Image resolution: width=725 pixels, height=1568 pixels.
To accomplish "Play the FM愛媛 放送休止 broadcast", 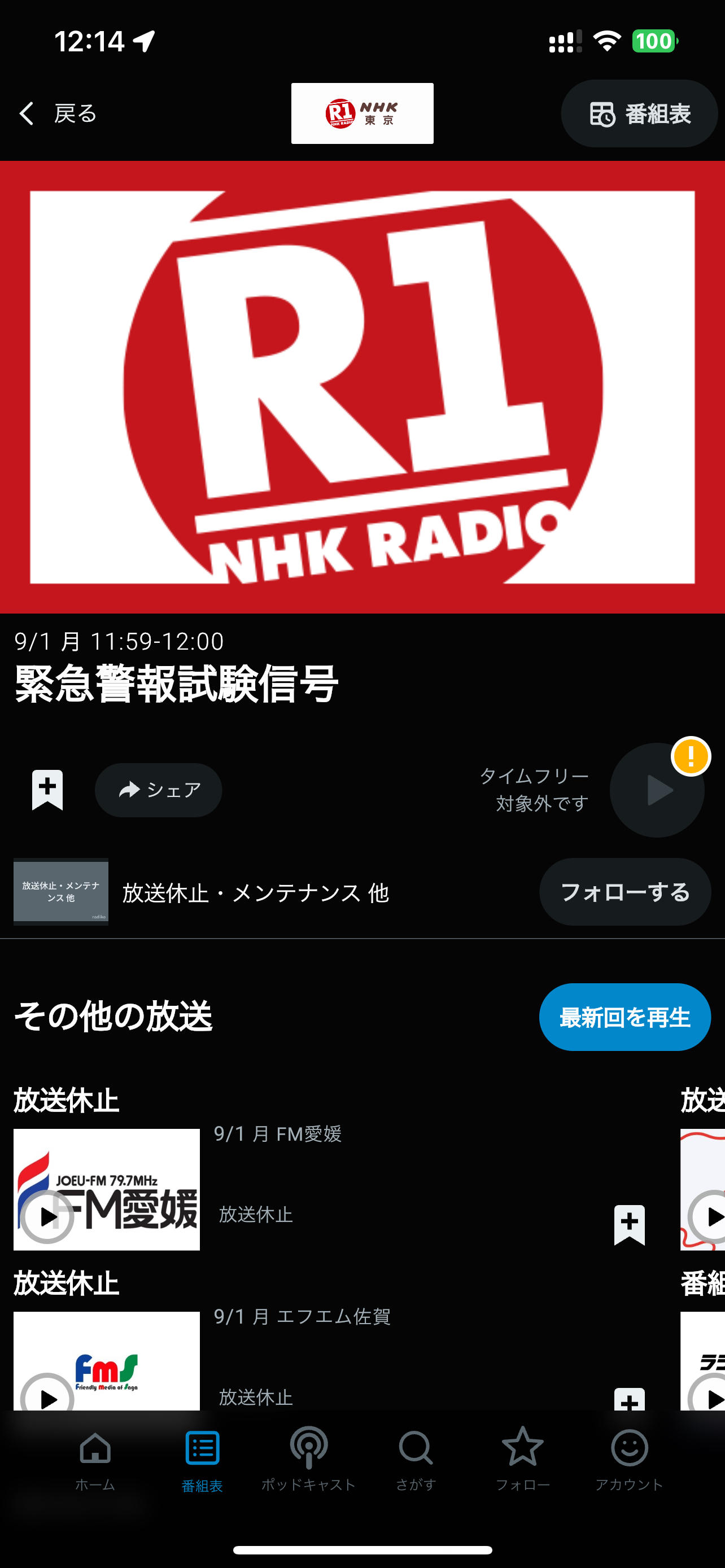I will click(47, 1217).
